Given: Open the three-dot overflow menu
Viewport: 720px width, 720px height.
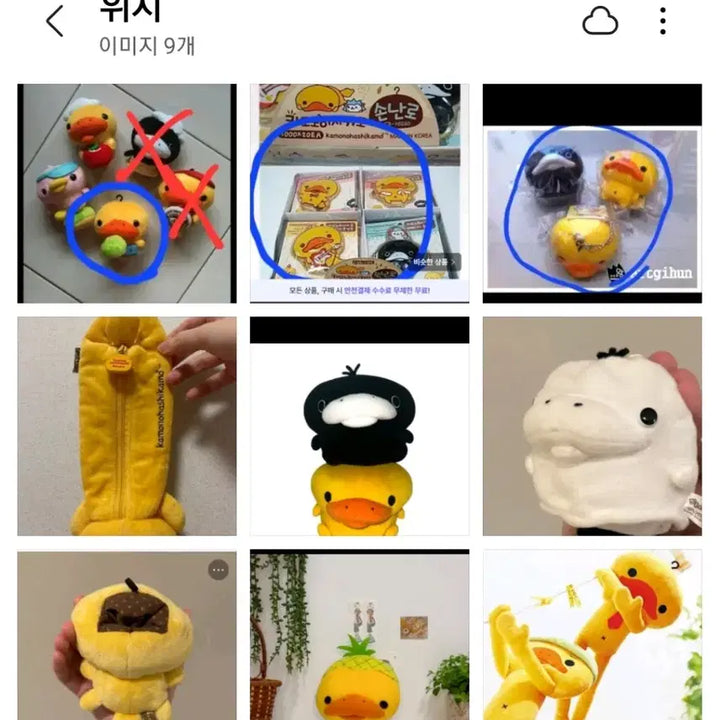Looking at the screenshot, I should pos(663,21).
